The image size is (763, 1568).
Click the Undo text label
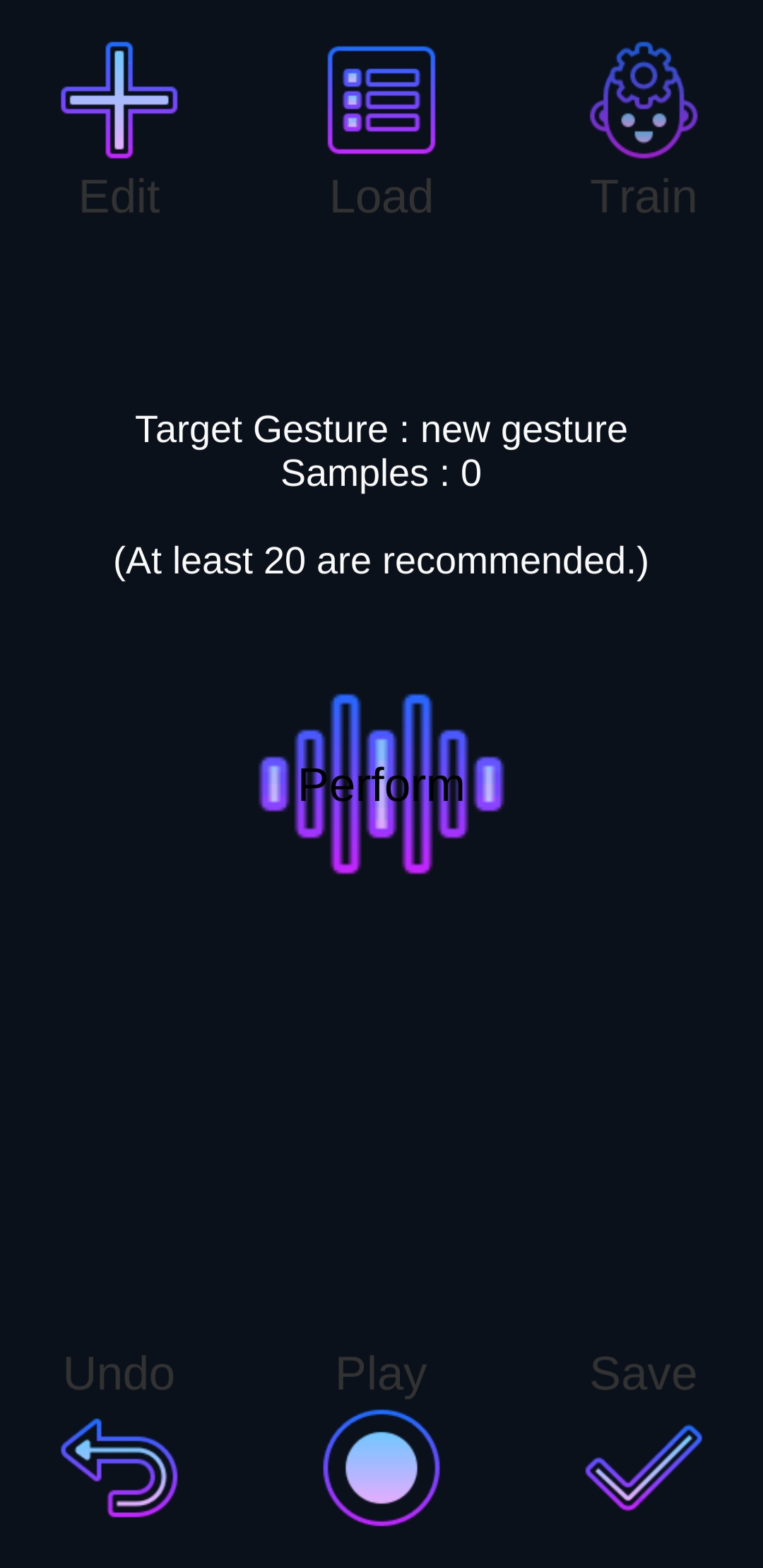click(x=119, y=1372)
